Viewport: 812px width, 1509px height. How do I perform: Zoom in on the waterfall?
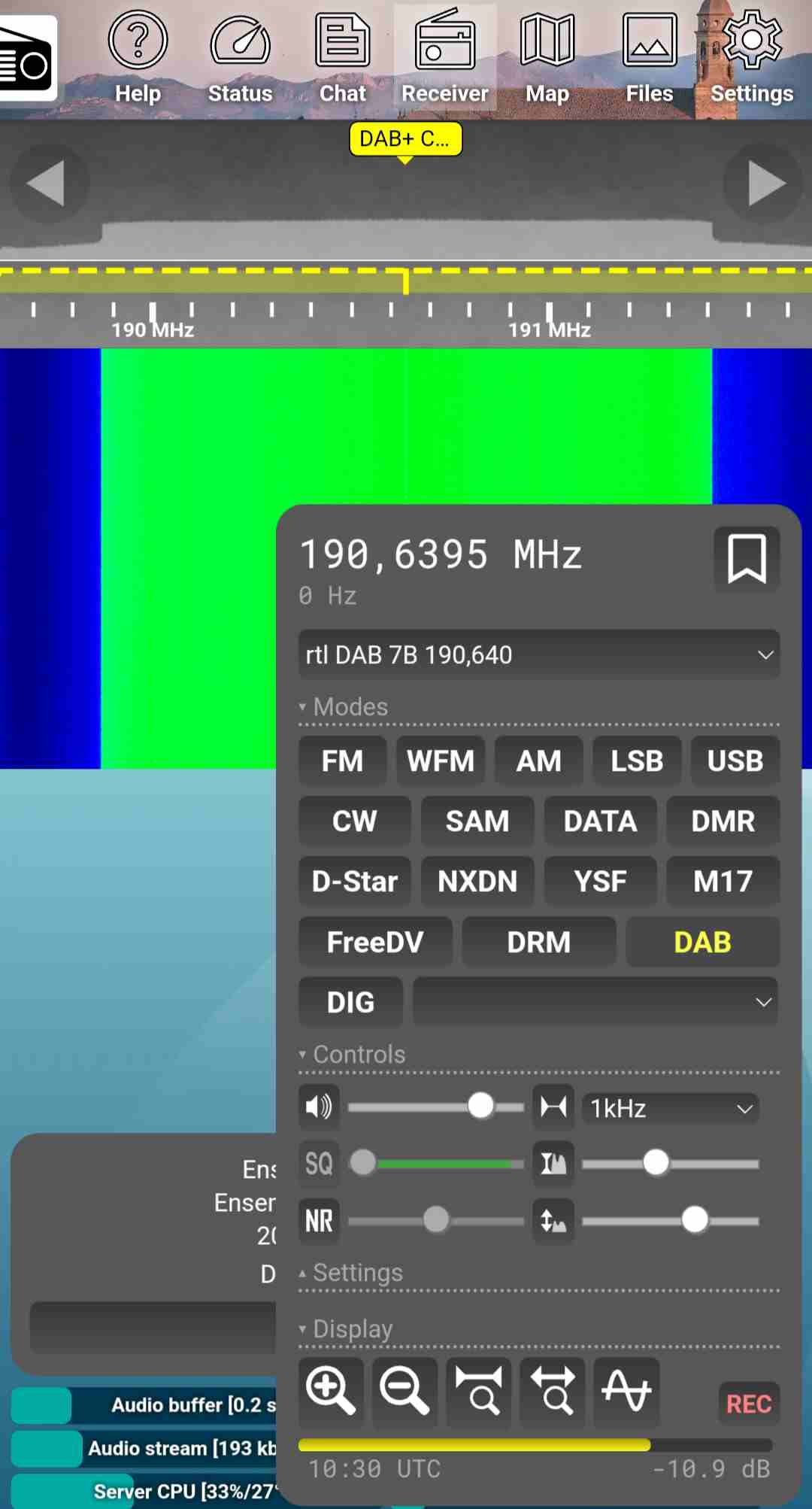click(331, 1392)
